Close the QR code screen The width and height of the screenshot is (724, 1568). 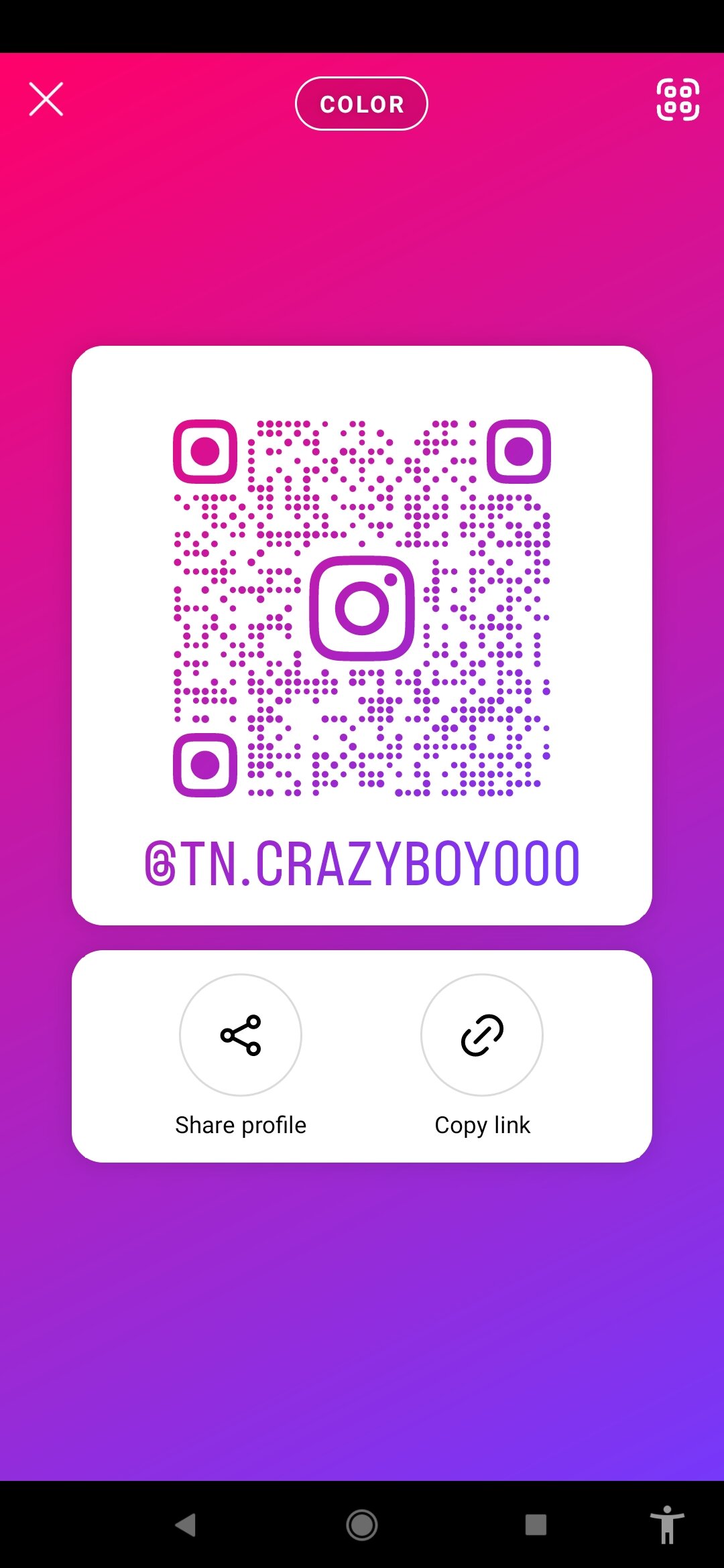click(x=46, y=99)
